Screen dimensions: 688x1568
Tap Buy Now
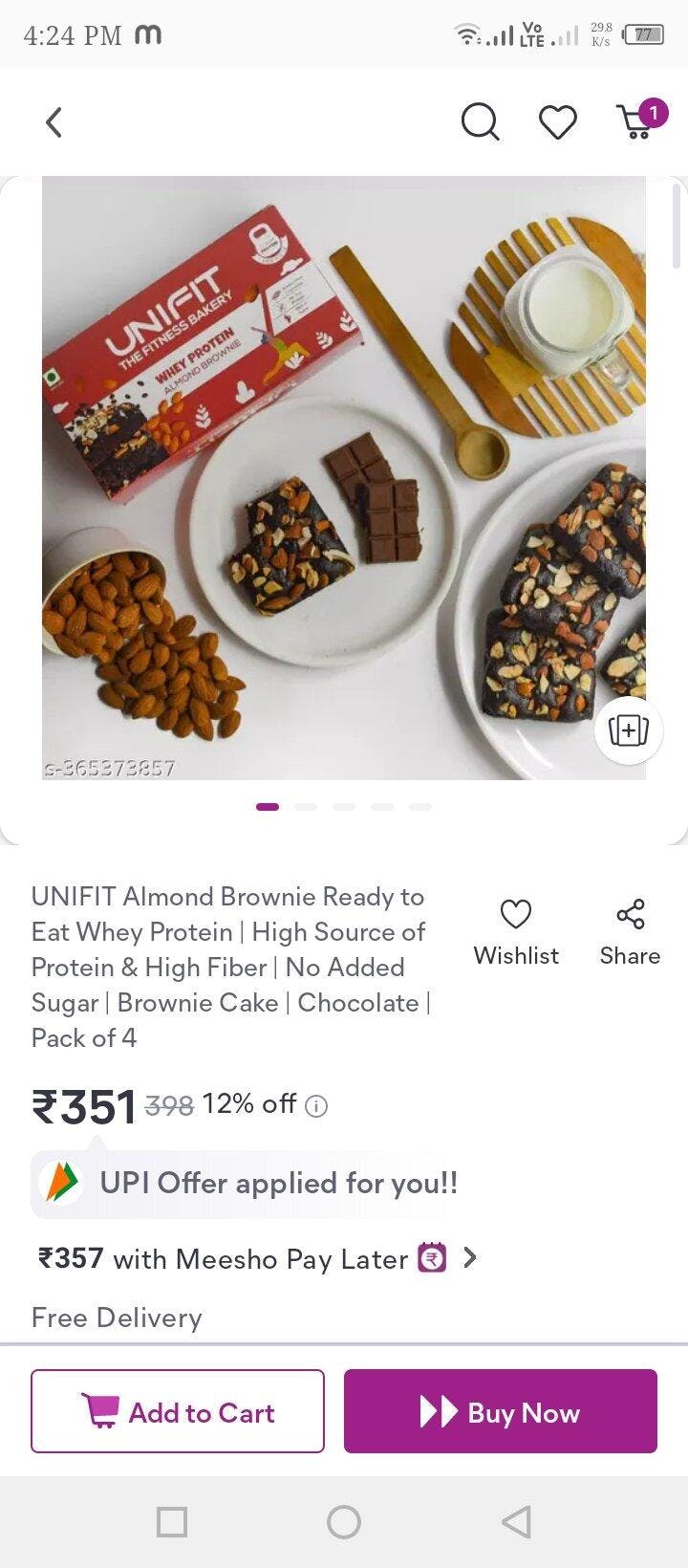[501, 1411]
